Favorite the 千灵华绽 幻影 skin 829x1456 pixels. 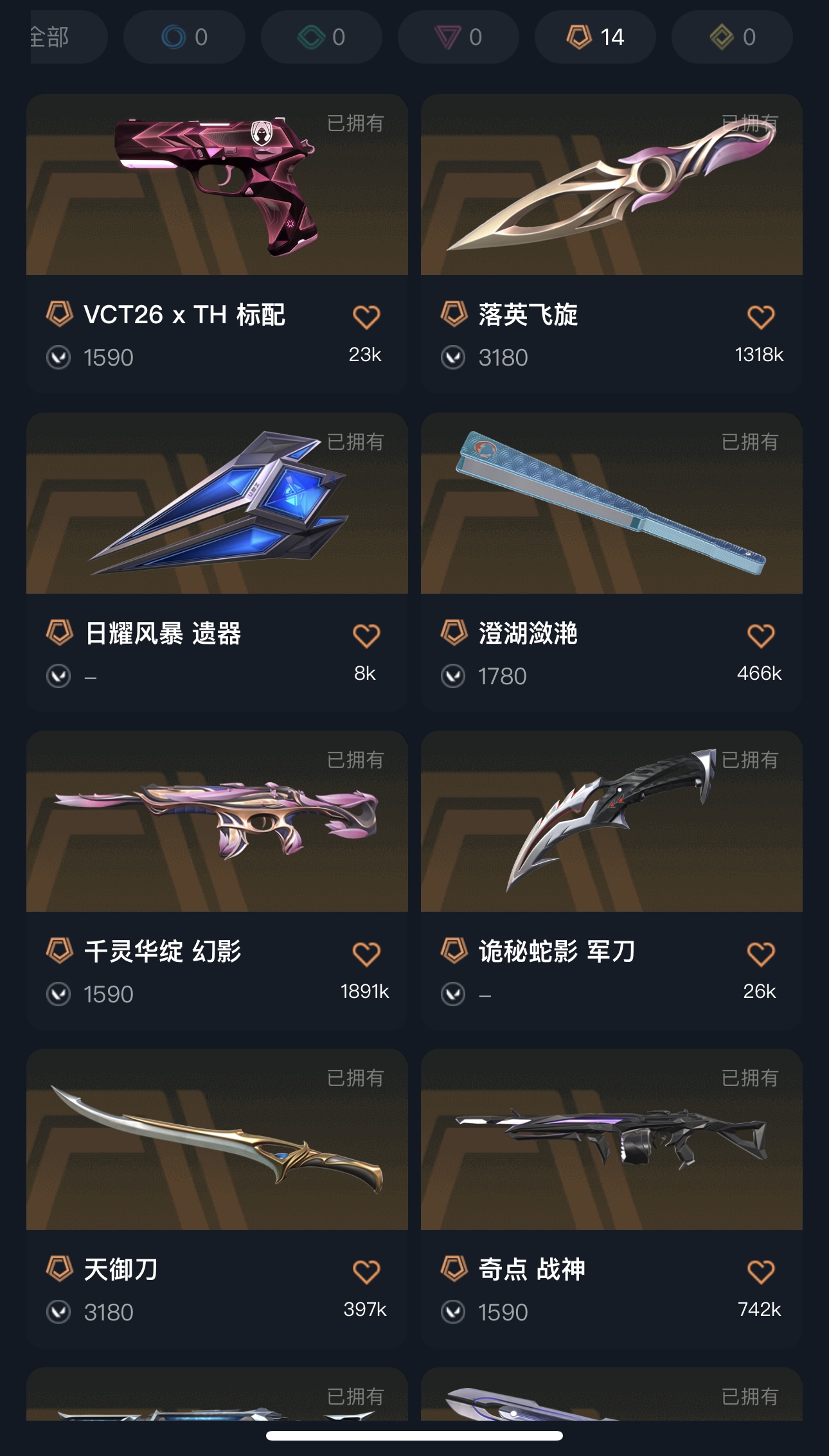(x=366, y=954)
